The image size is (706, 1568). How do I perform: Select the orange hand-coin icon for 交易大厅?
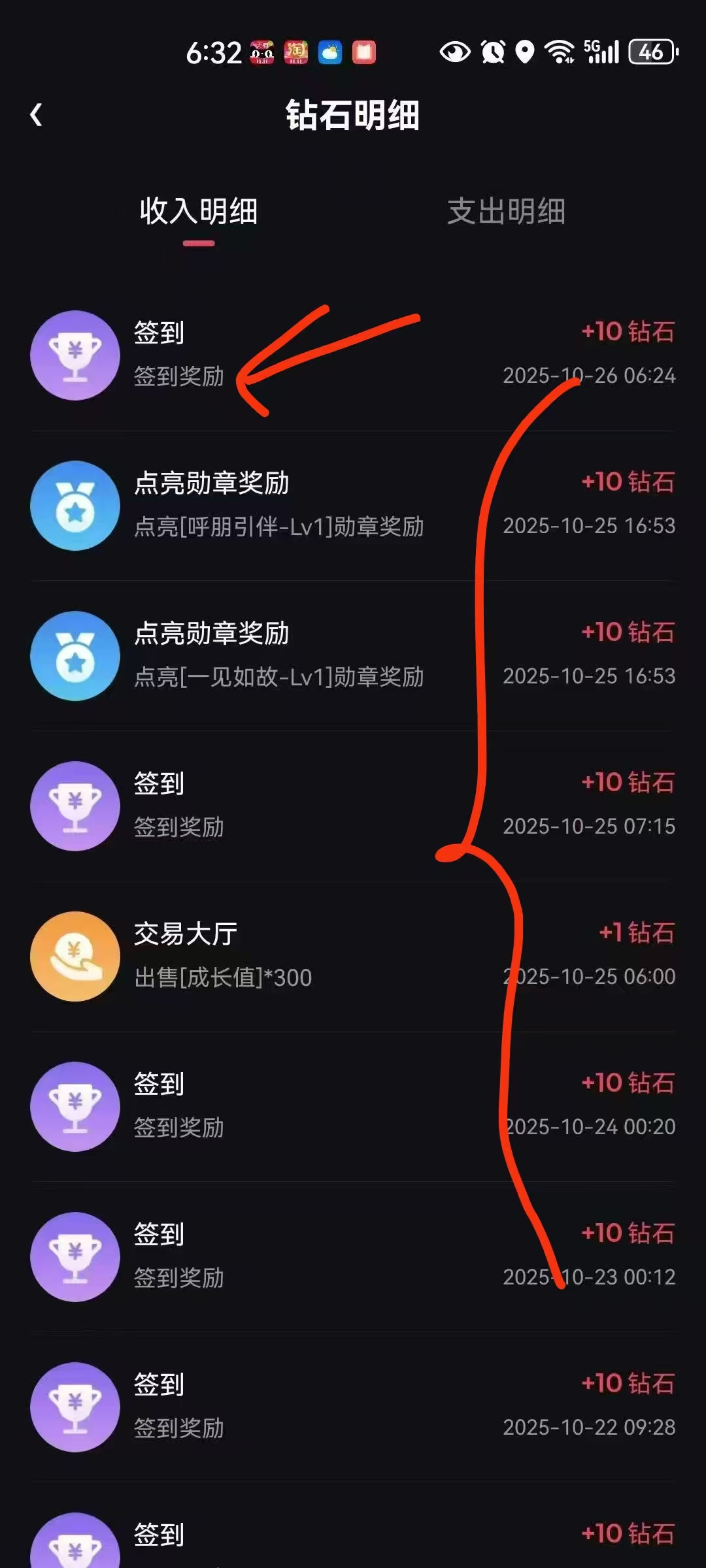(x=75, y=956)
